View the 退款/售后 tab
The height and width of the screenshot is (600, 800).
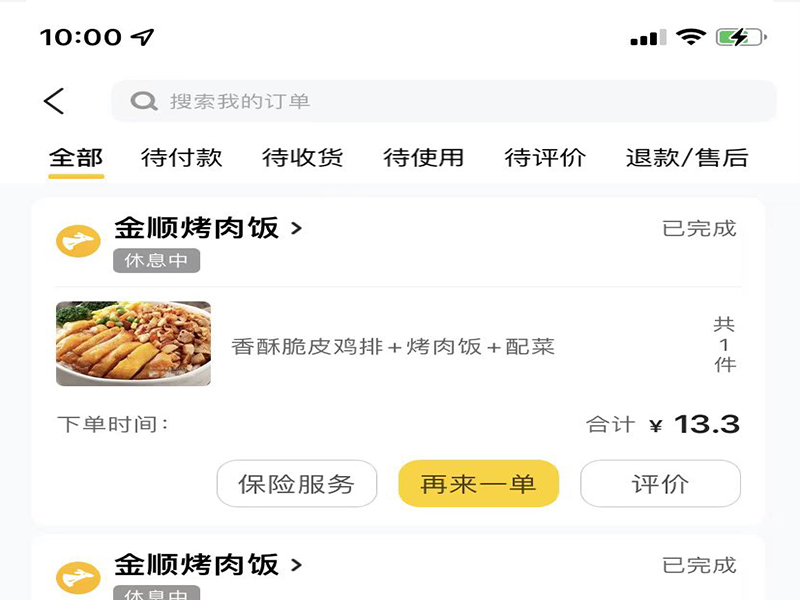coord(686,158)
